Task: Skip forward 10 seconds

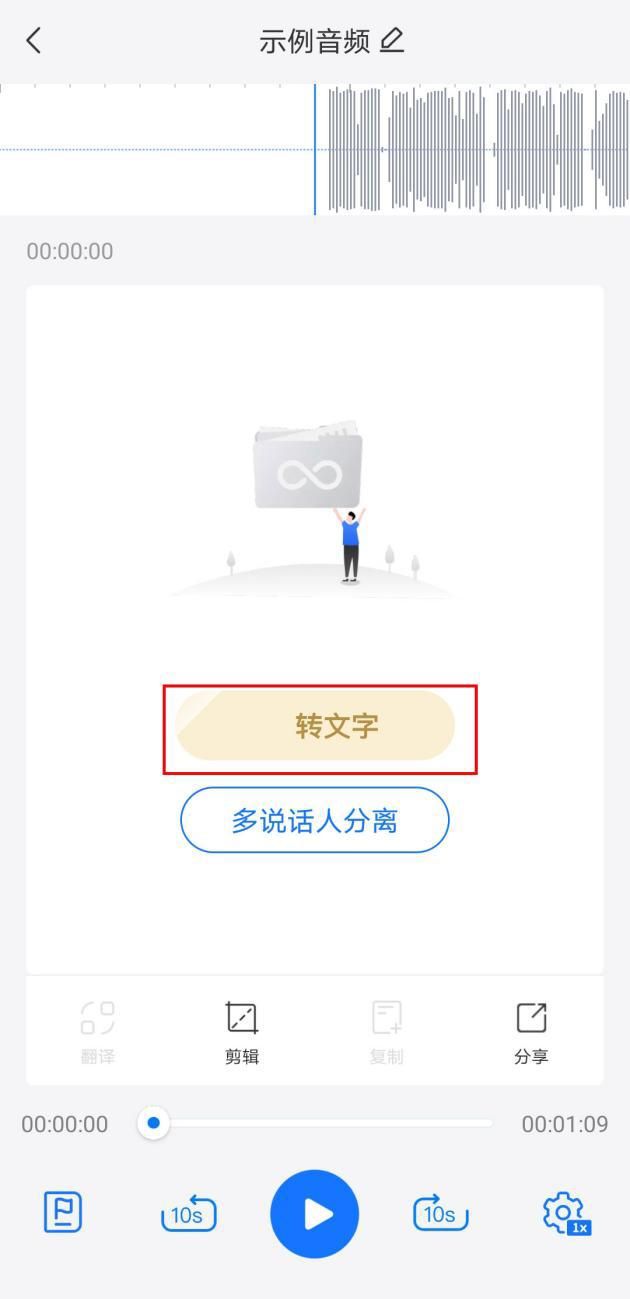Action: pyautogui.click(x=440, y=1214)
